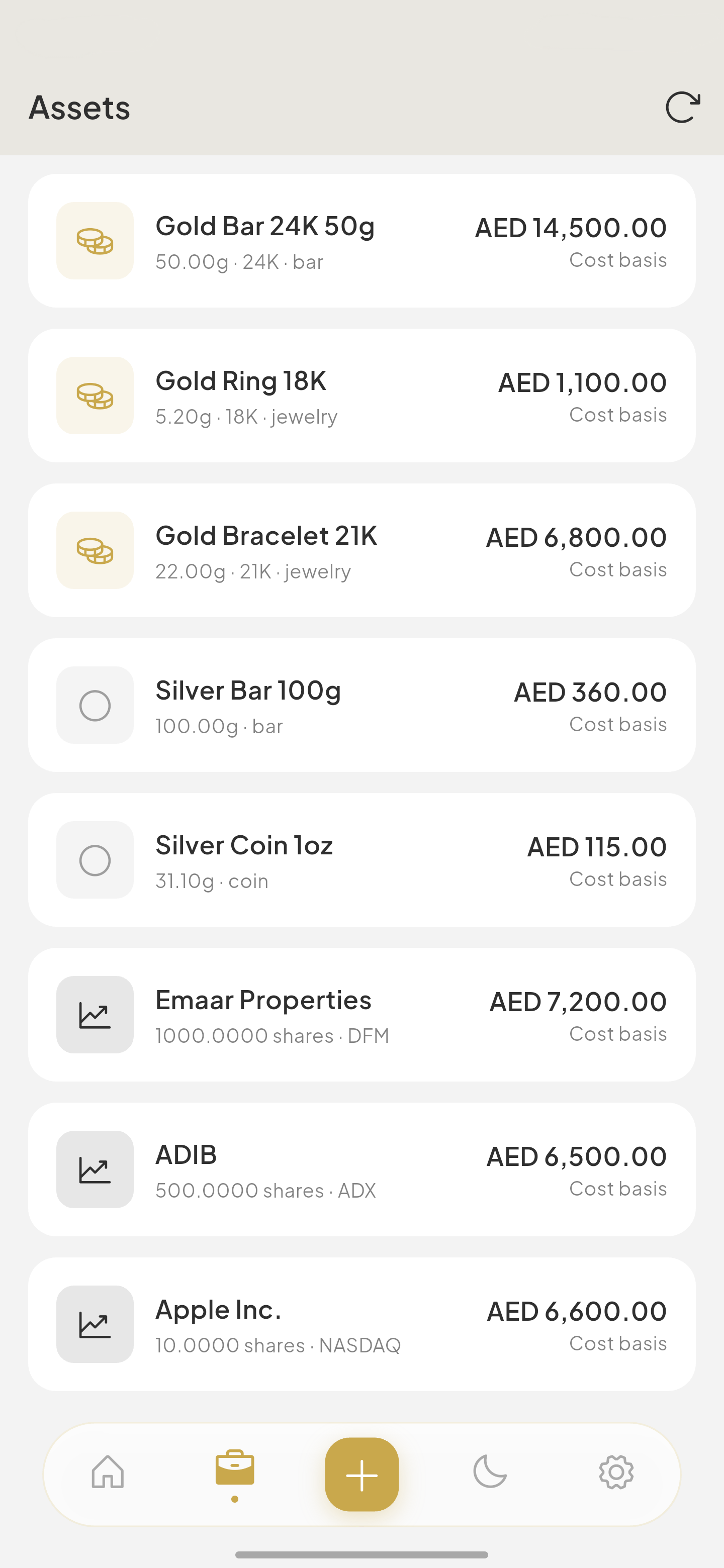
Task: Click the gold icon next to Gold Ring 18K
Action: coord(95,396)
